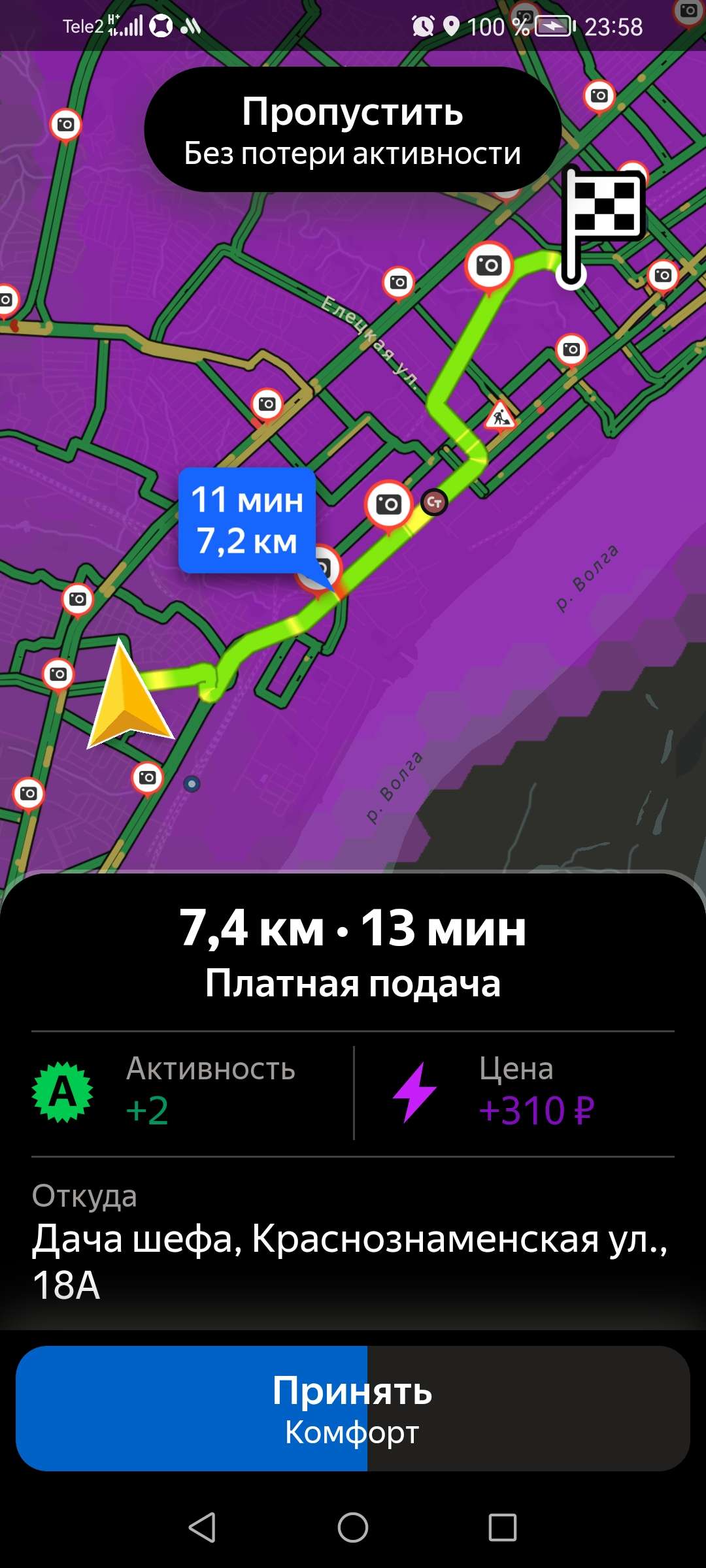Skip this order without losing activity
The image size is (706, 1568).
pos(353,129)
